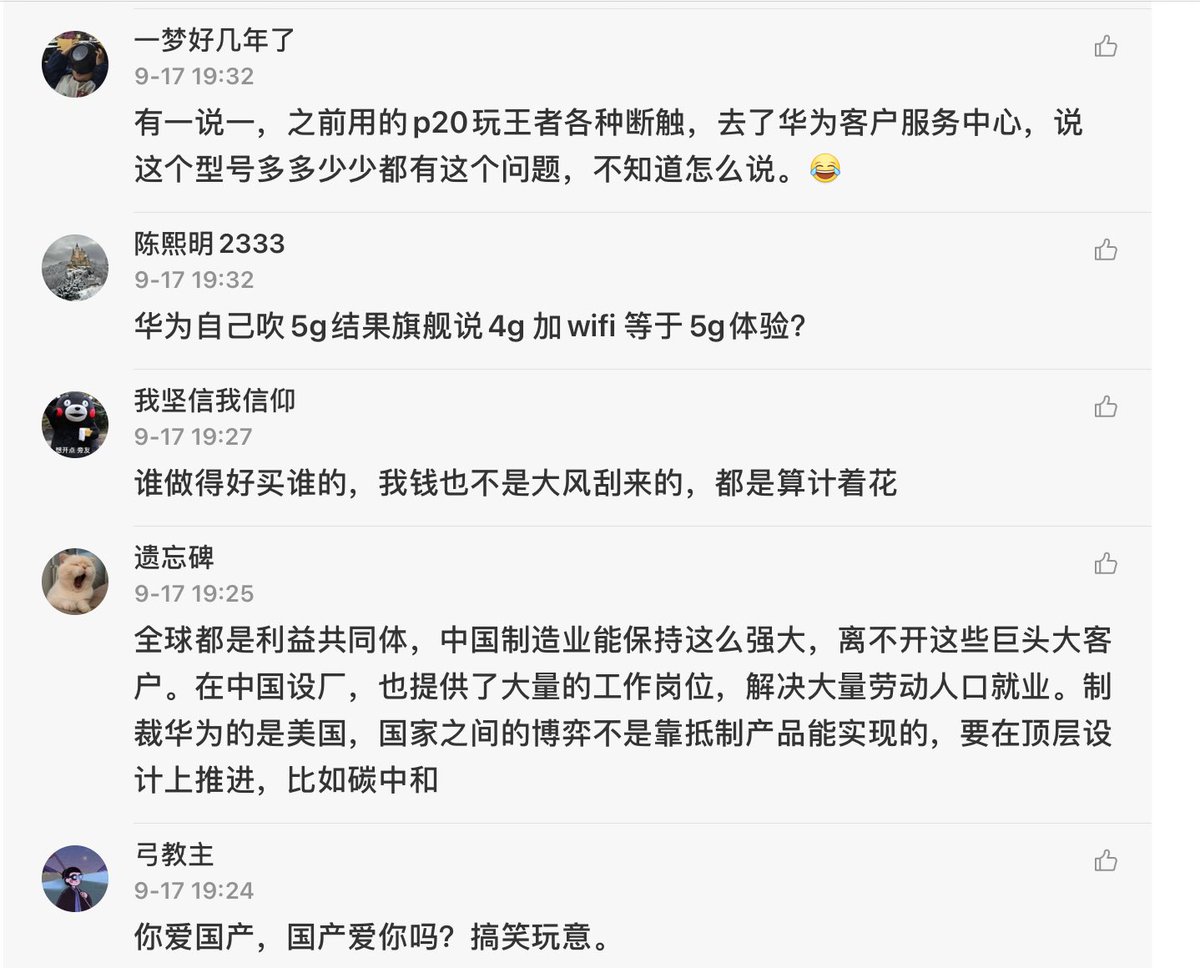Like the comment by 一梦好几年了
The width and height of the screenshot is (1200, 968).
(x=1105, y=46)
